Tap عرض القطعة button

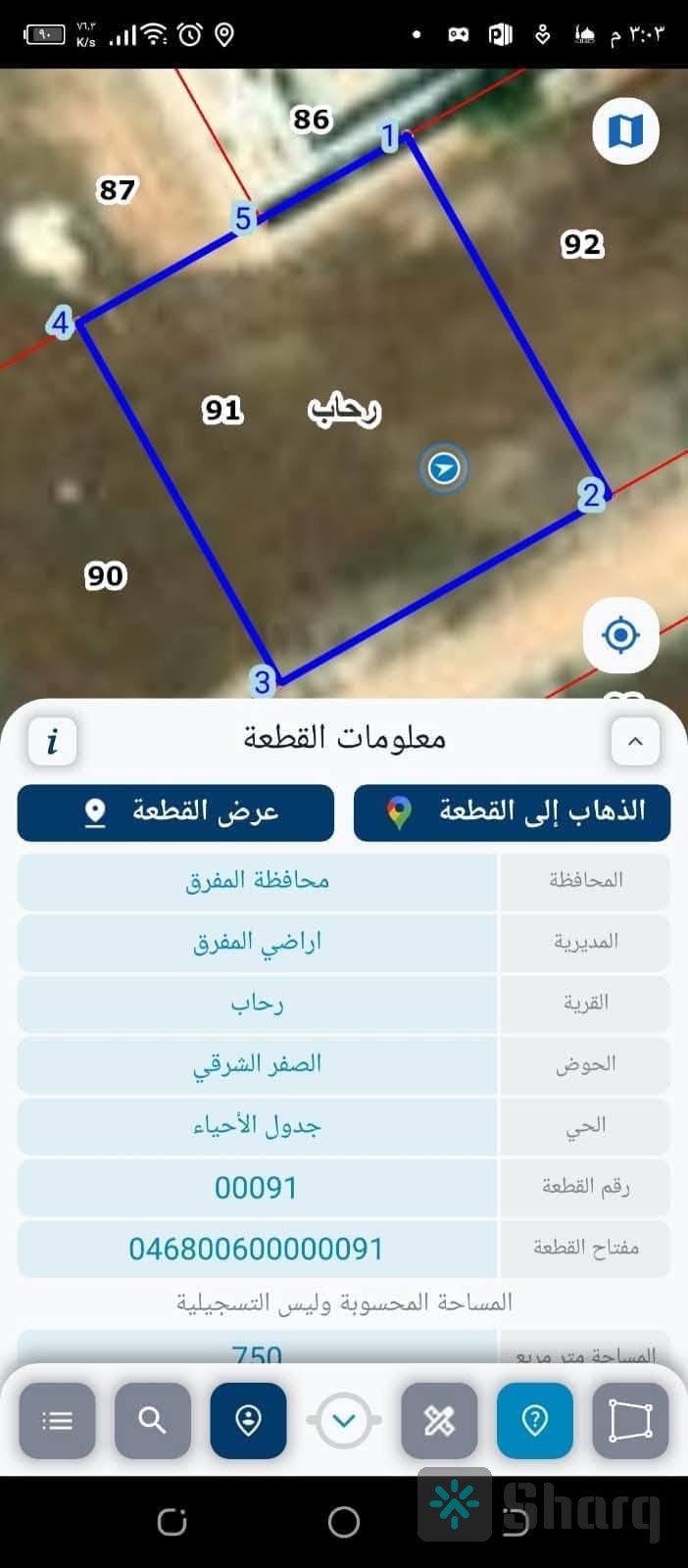click(175, 812)
